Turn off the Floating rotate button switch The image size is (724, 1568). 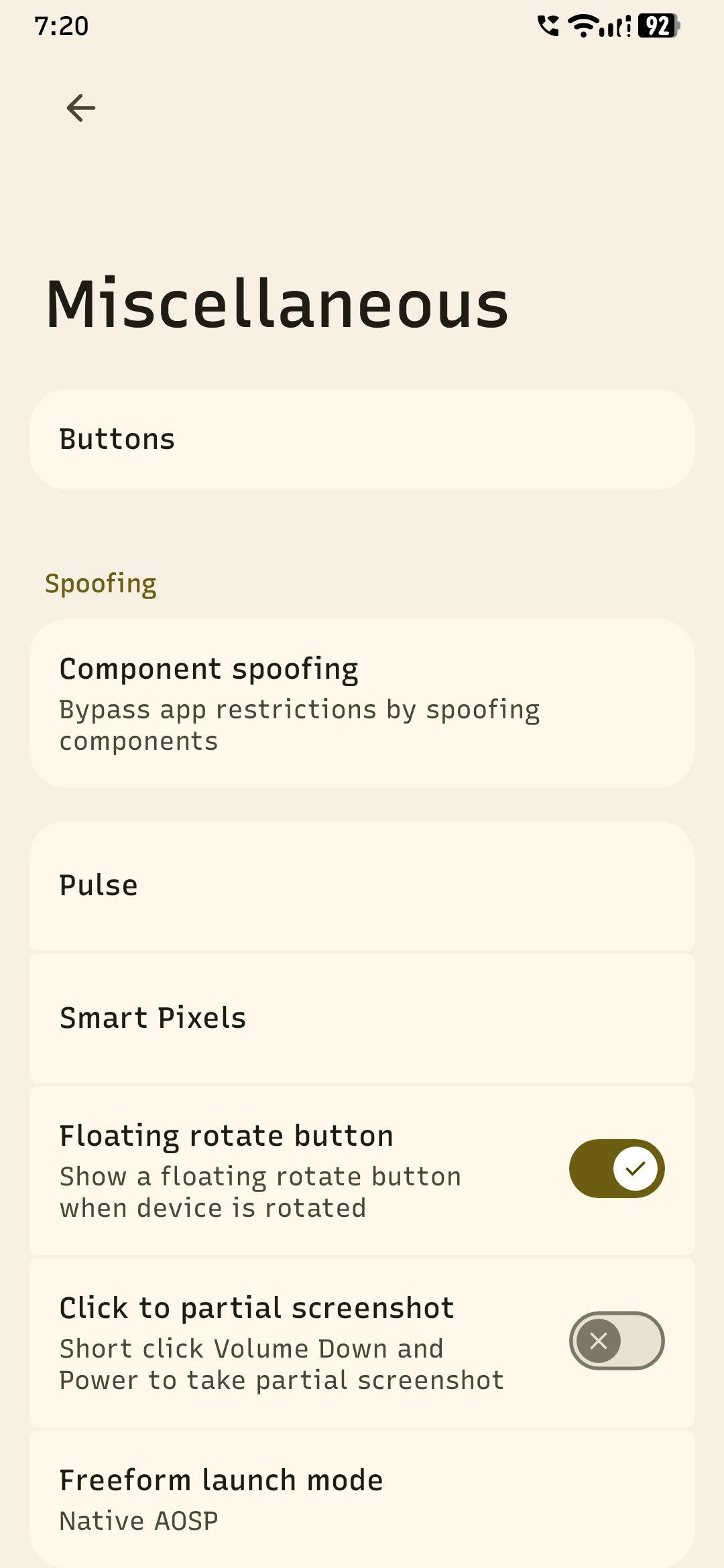click(x=617, y=1169)
